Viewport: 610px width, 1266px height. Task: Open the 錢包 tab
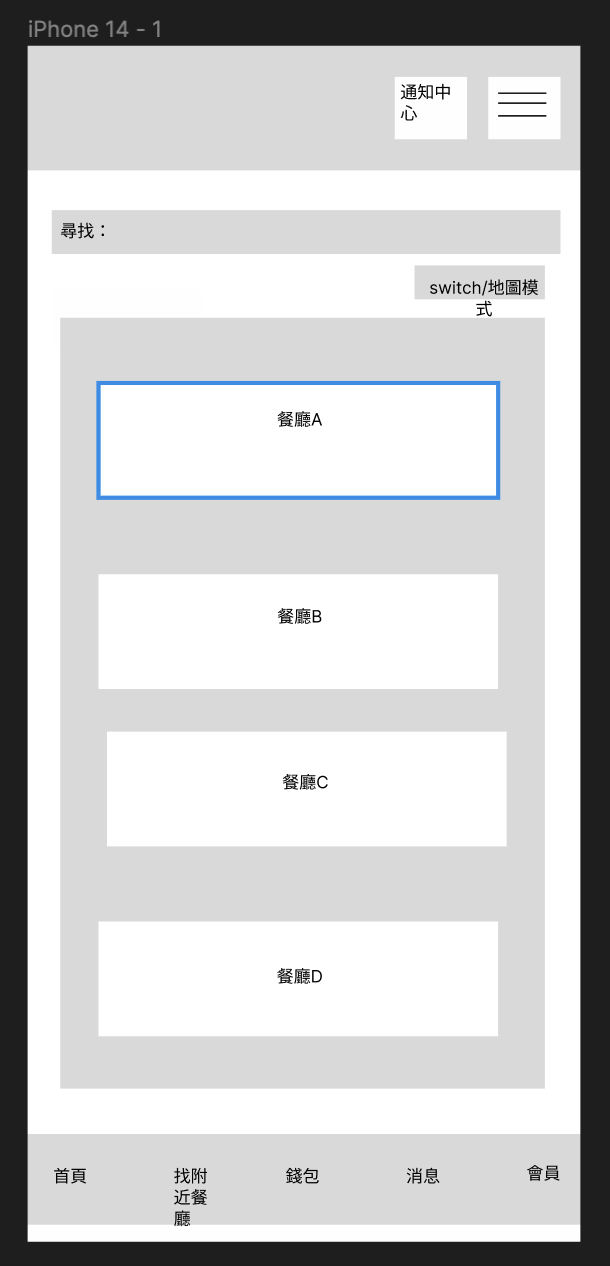click(x=302, y=1176)
